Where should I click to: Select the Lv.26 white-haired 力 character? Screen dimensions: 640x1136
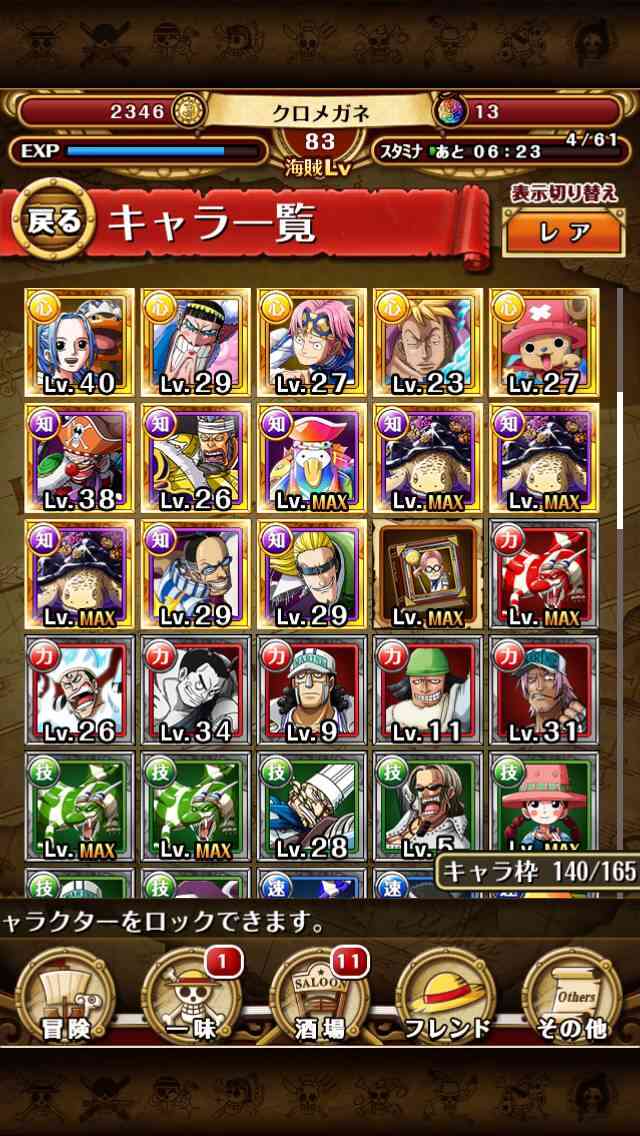point(80,690)
